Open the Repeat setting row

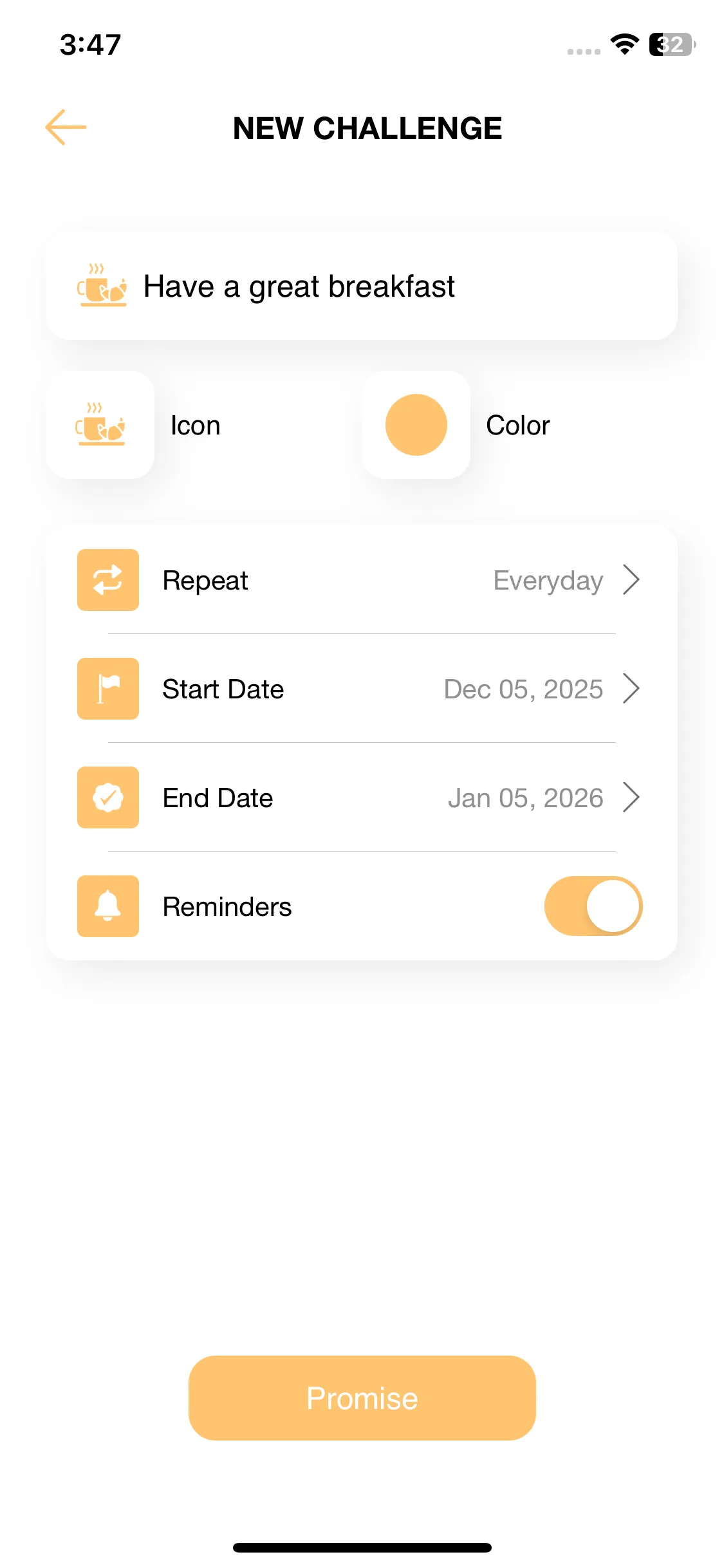click(360, 580)
